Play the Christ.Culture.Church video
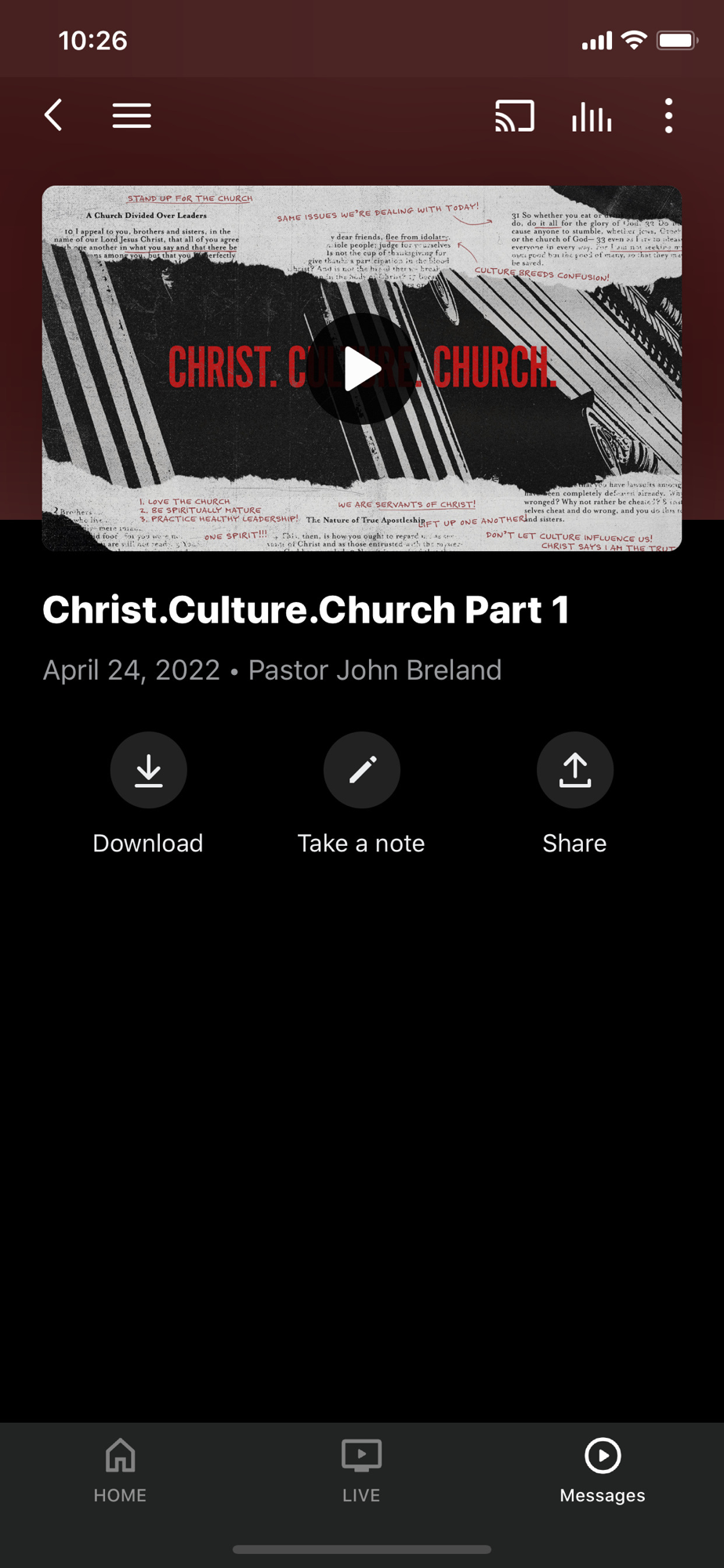Screen dimensions: 724x1568 [x=362, y=368]
